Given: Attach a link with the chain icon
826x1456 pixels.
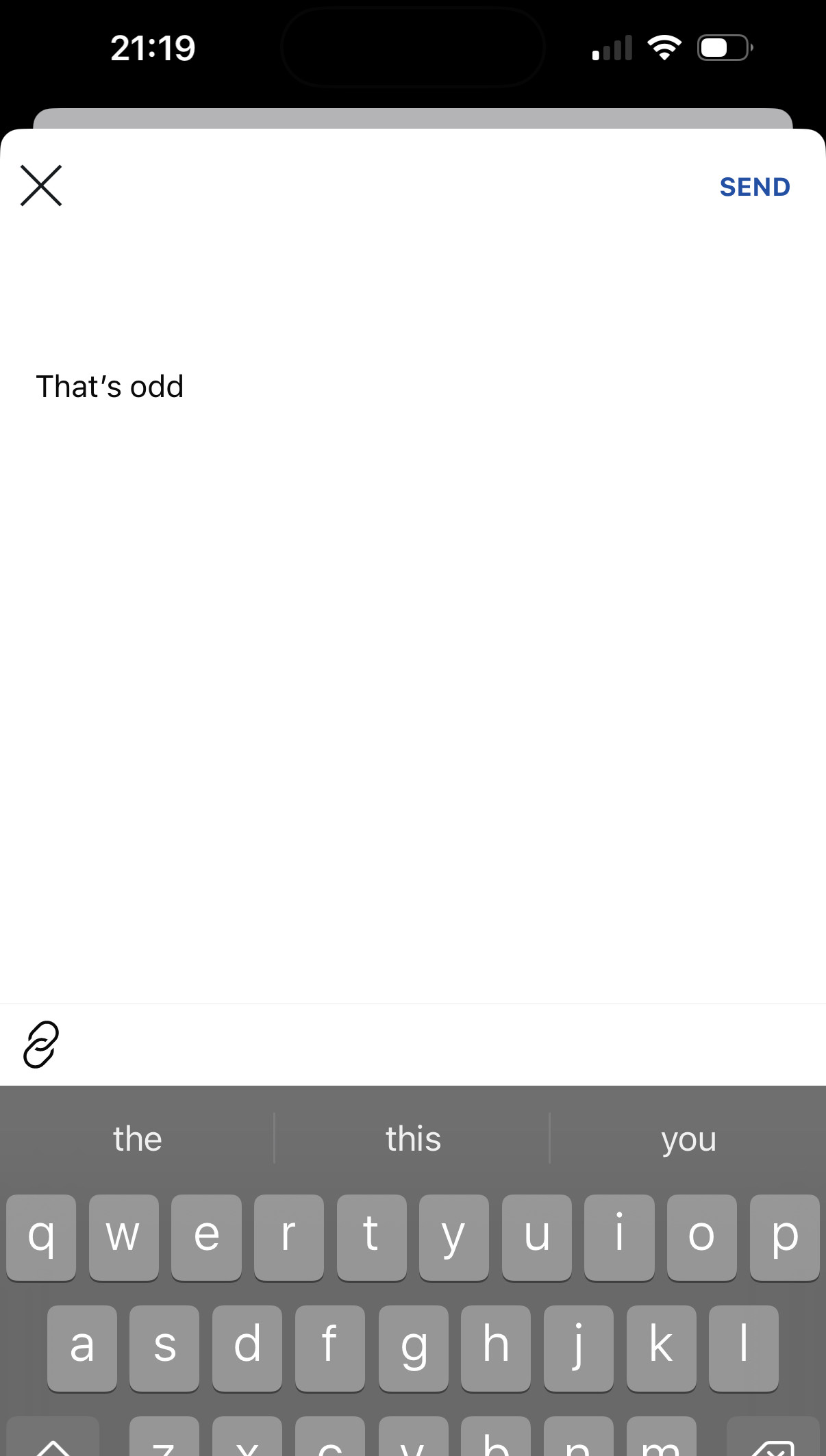Looking at the screenshot, I should click(41, 1045).
